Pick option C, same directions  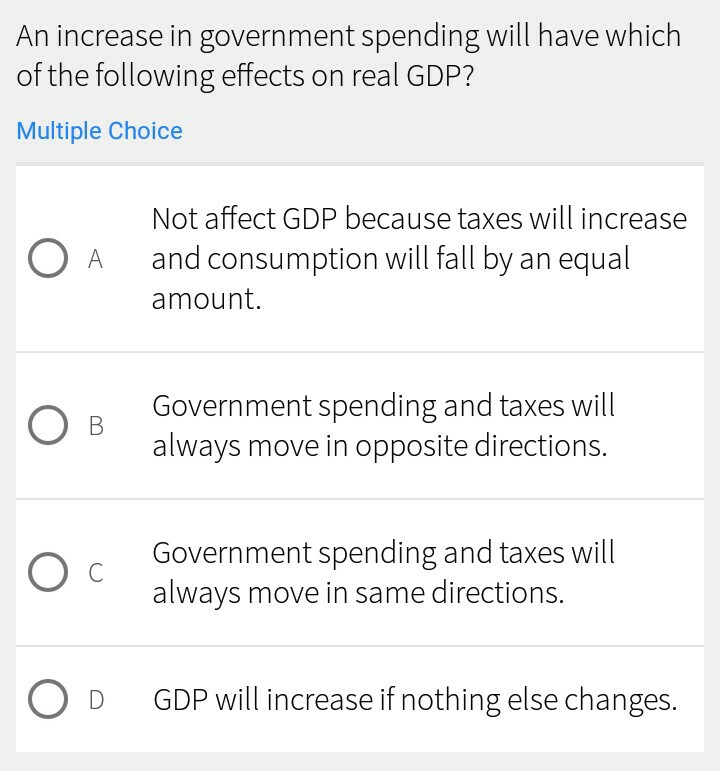click(x=47, y=573)
